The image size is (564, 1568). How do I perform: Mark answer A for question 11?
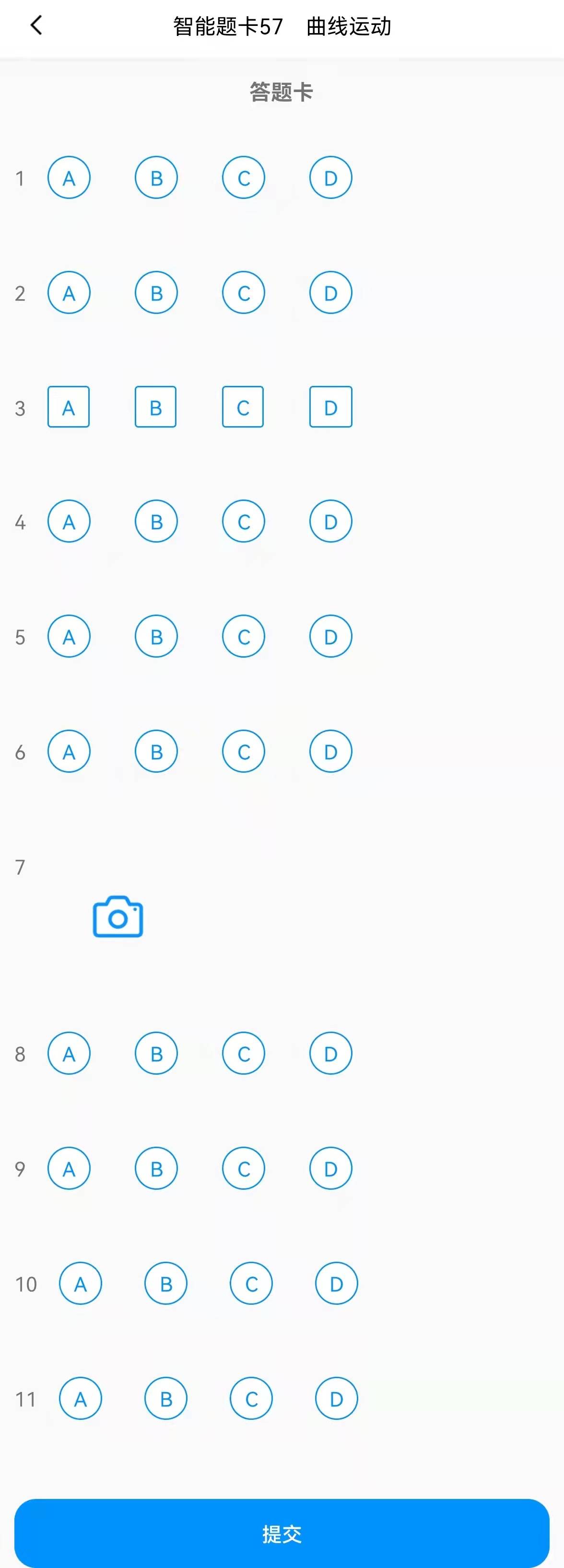[x=81, y=1399]
